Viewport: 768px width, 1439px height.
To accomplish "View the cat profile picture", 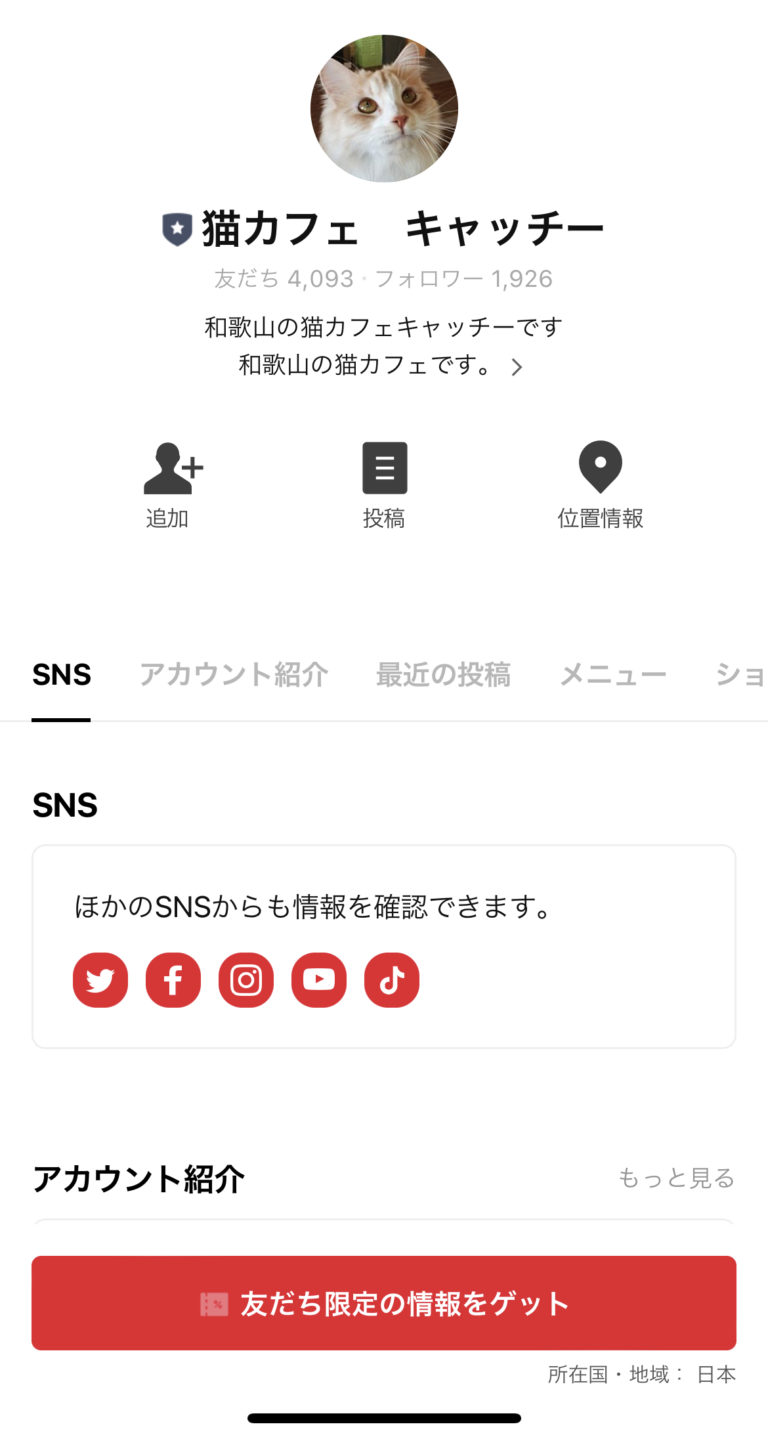I will [x=384, y=108].
